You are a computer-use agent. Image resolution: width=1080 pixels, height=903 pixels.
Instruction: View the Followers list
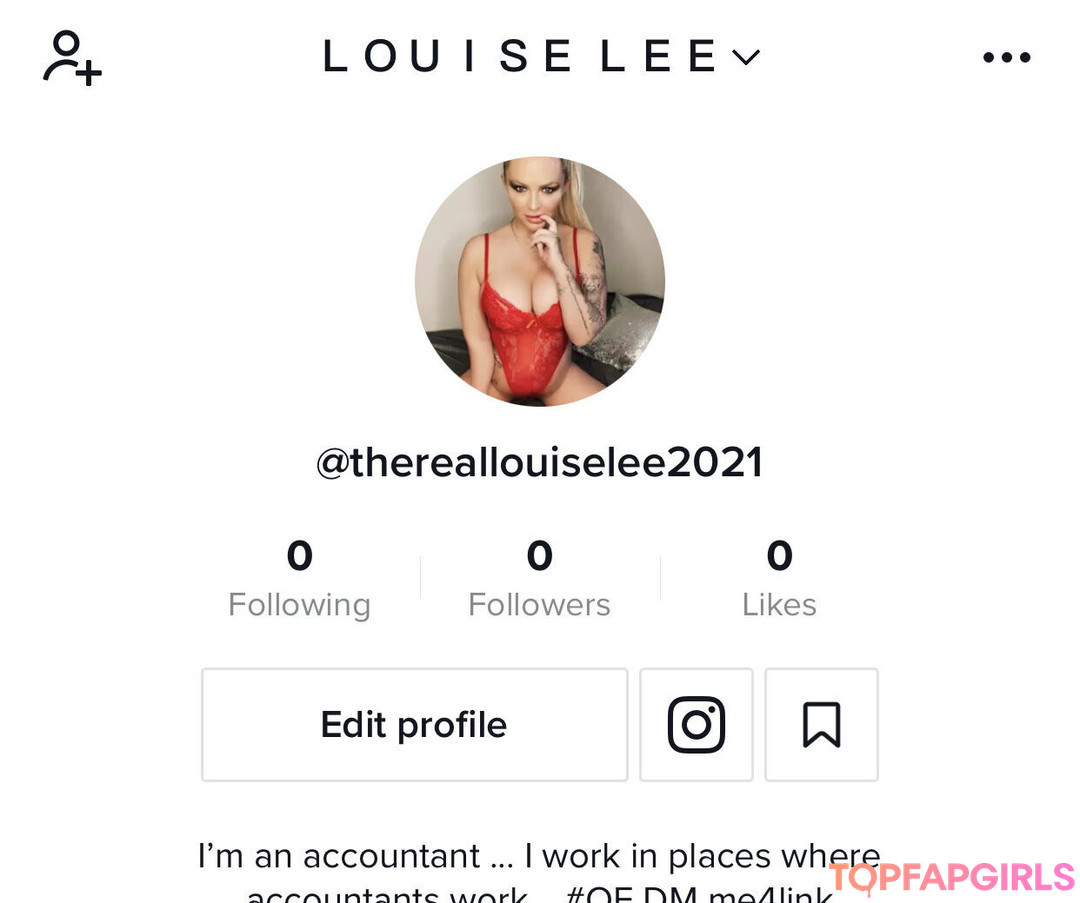coord(539,579)
